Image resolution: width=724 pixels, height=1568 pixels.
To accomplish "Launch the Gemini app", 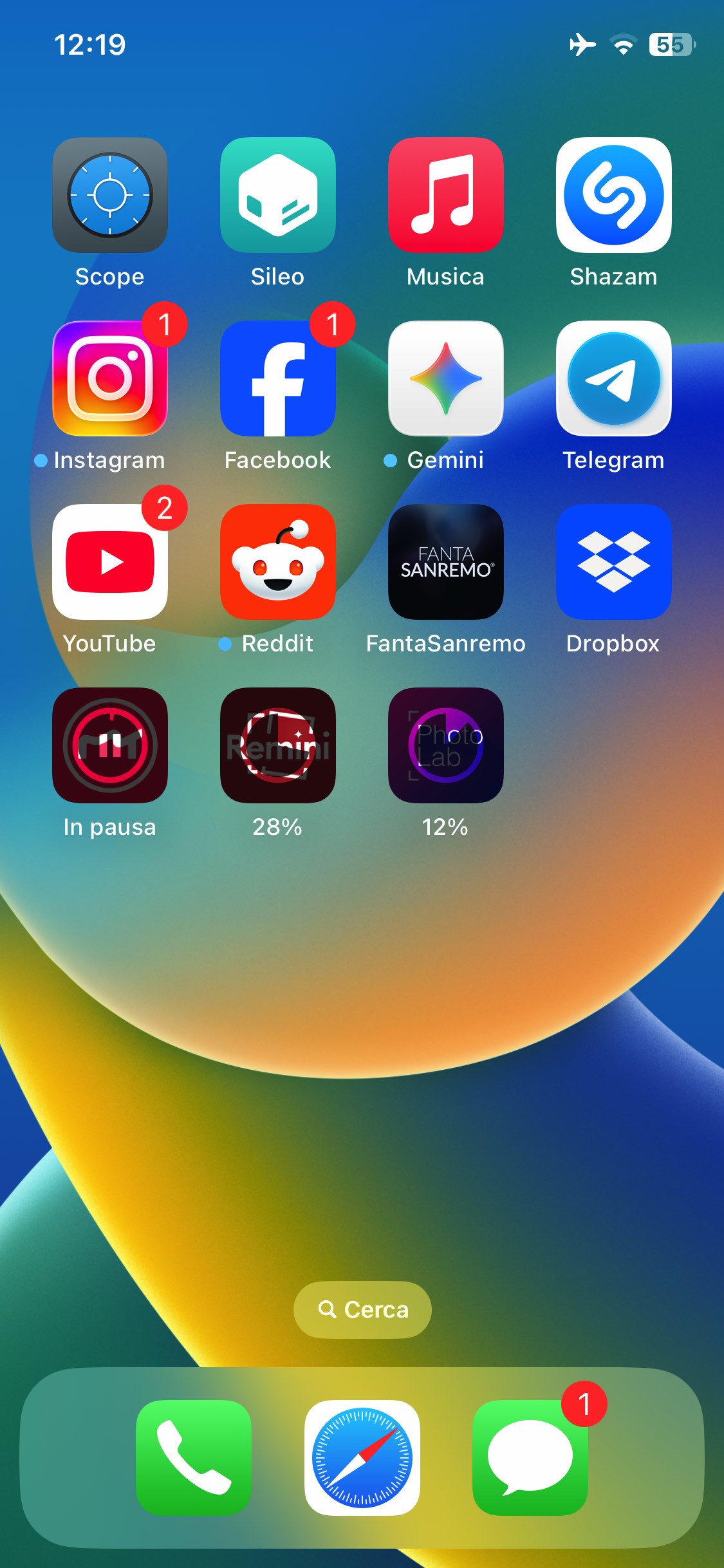I will tap(446, 378).
